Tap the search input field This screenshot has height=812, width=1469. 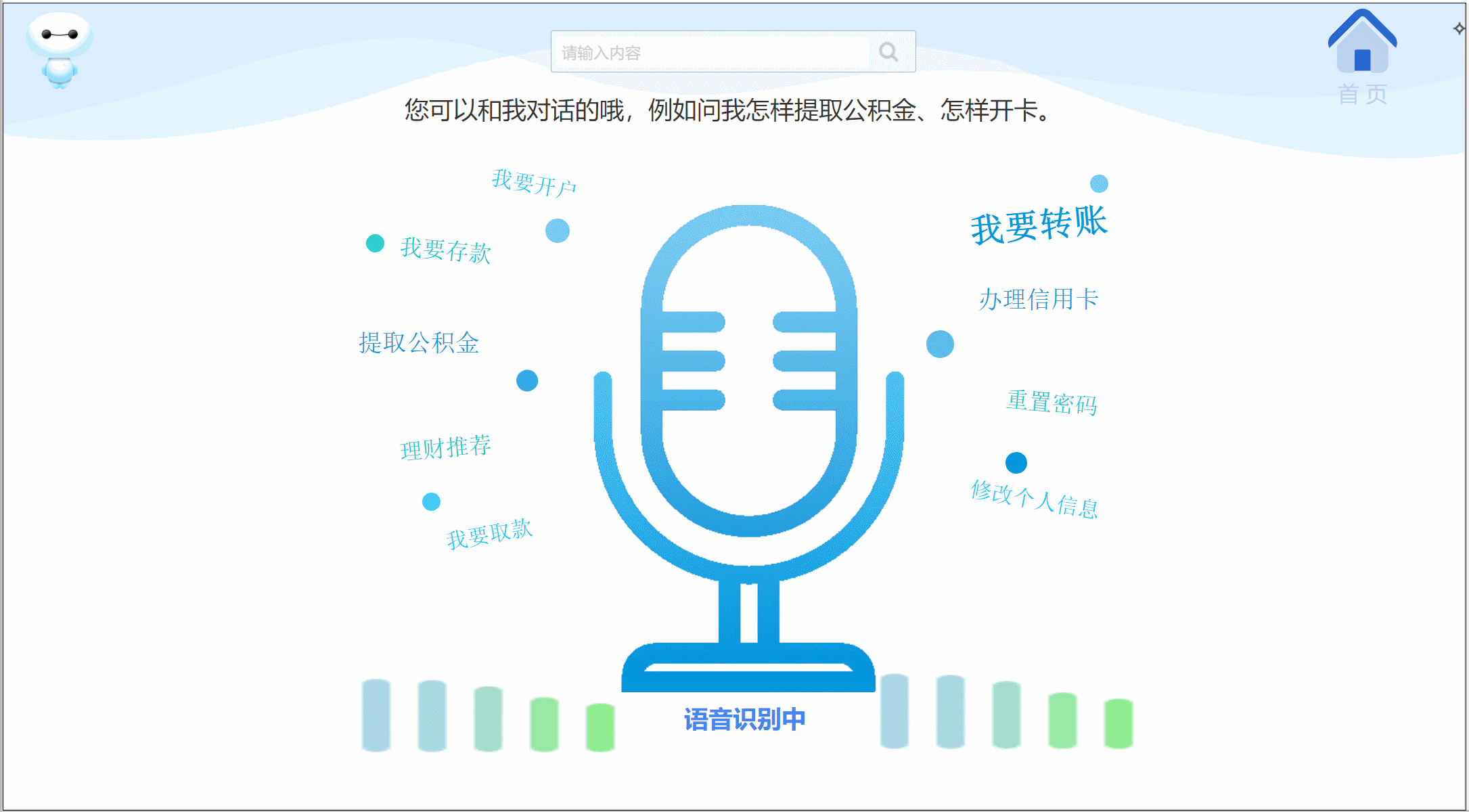(710, 52)
